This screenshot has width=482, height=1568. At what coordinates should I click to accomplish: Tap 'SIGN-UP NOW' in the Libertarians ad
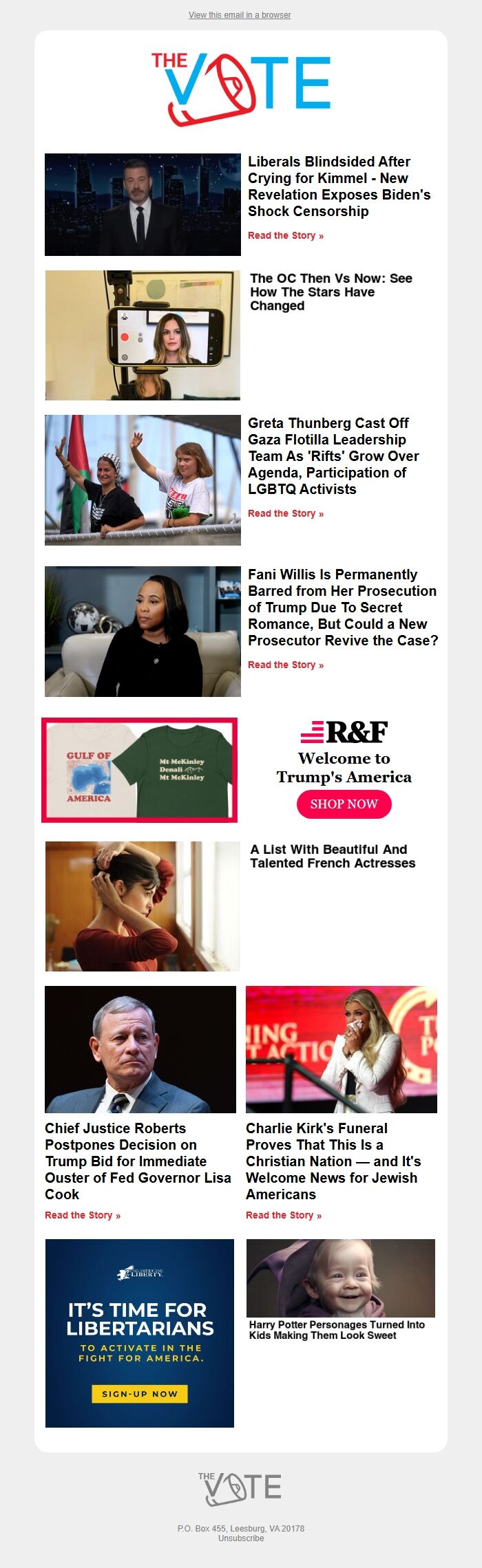pos(140,1393)
